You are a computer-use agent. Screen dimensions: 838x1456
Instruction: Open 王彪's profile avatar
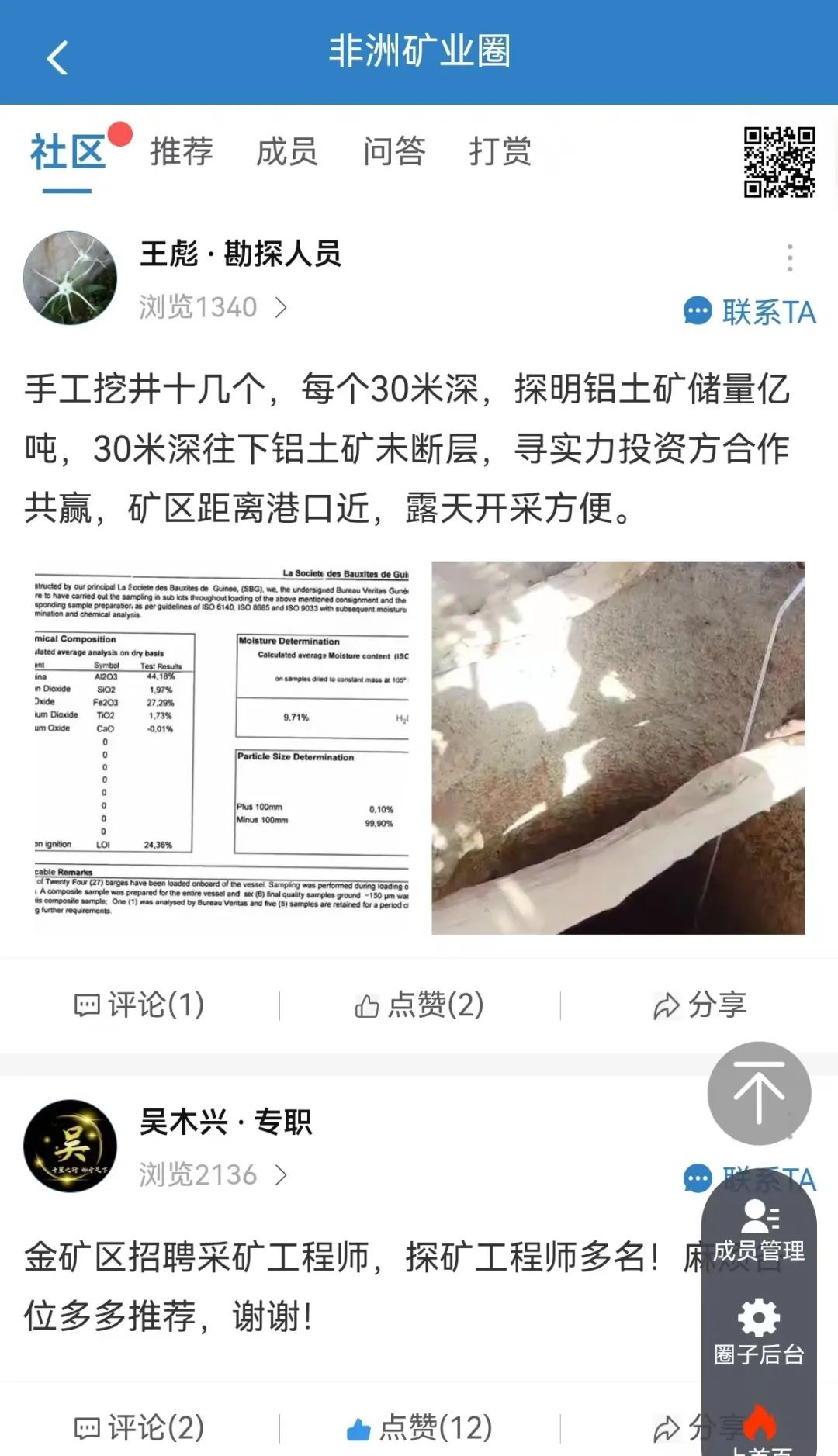[70, 277]
